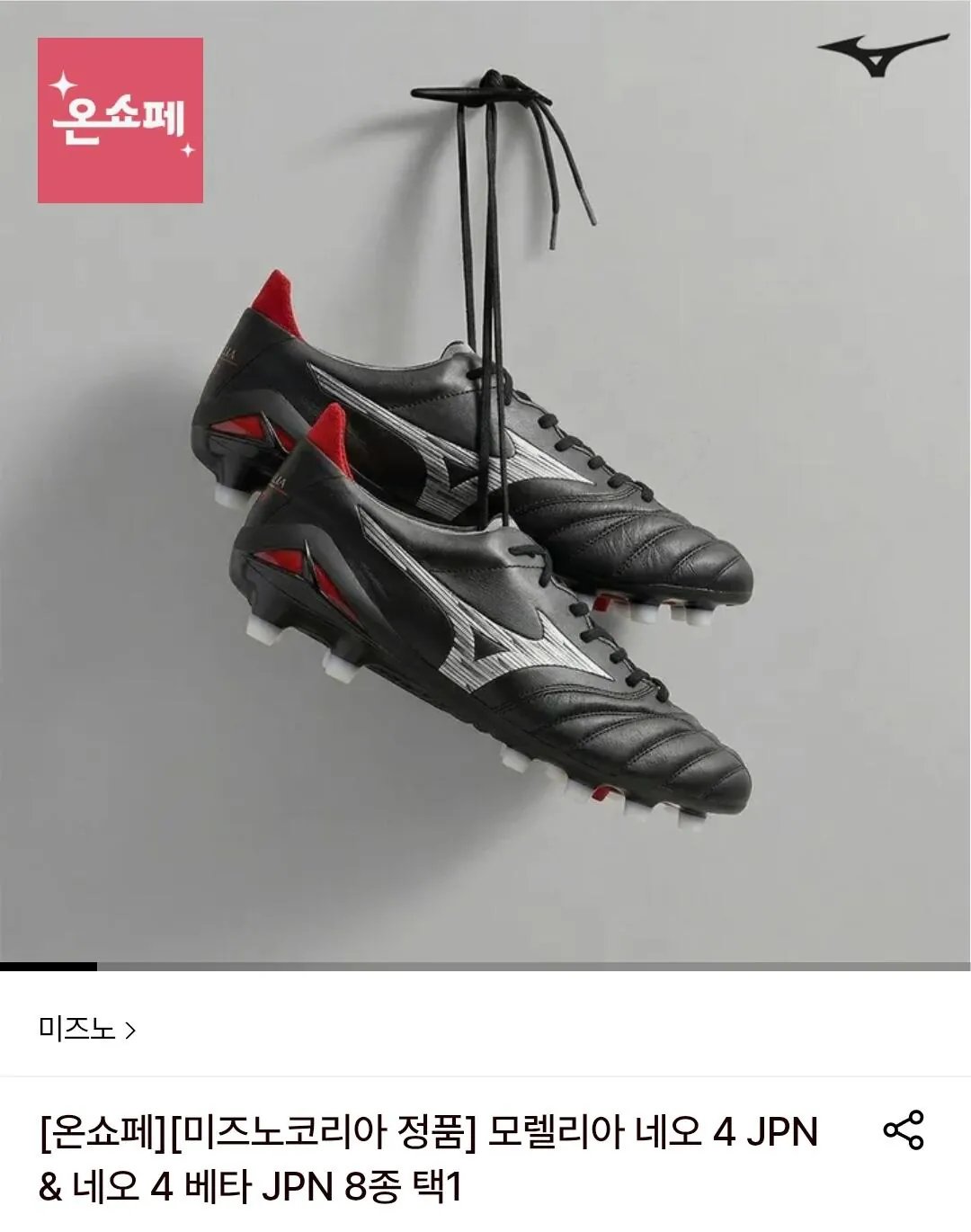Share this Mizuno product

903,1129
